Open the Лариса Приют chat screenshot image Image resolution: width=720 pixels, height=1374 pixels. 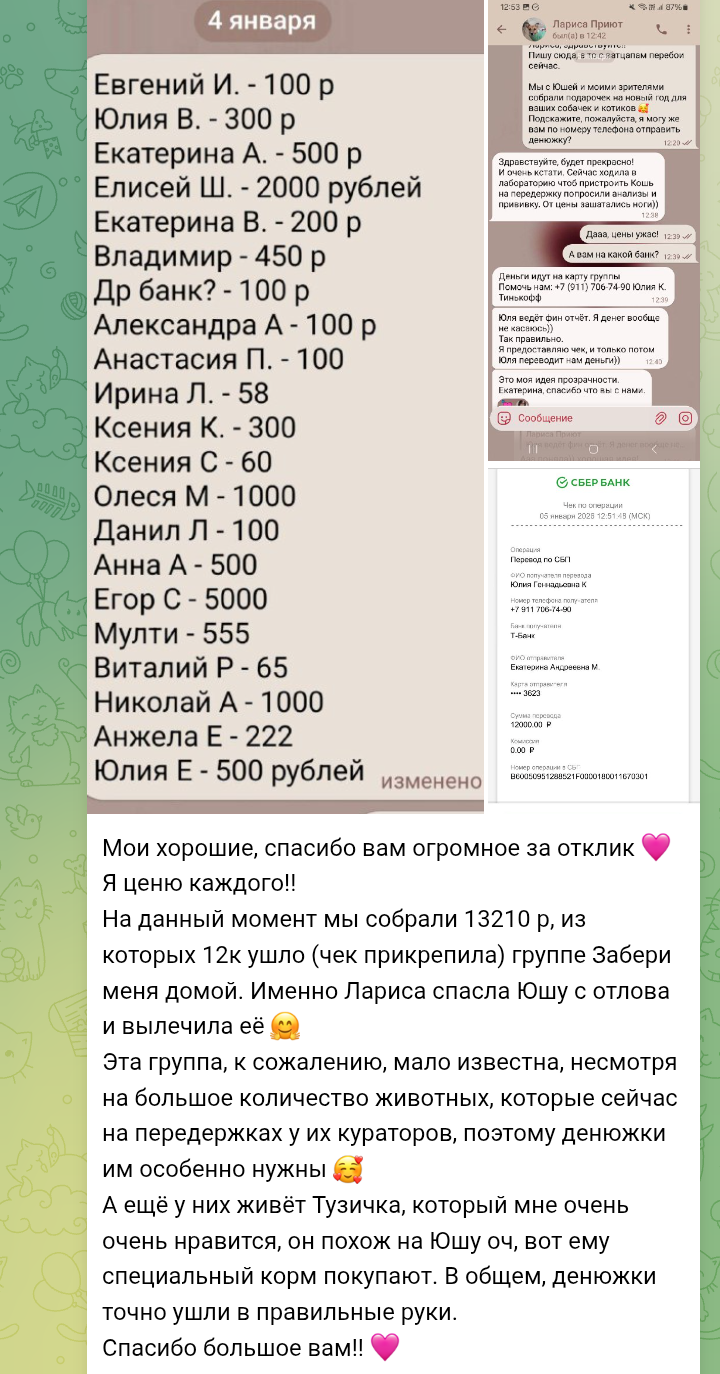pos(593,230)
